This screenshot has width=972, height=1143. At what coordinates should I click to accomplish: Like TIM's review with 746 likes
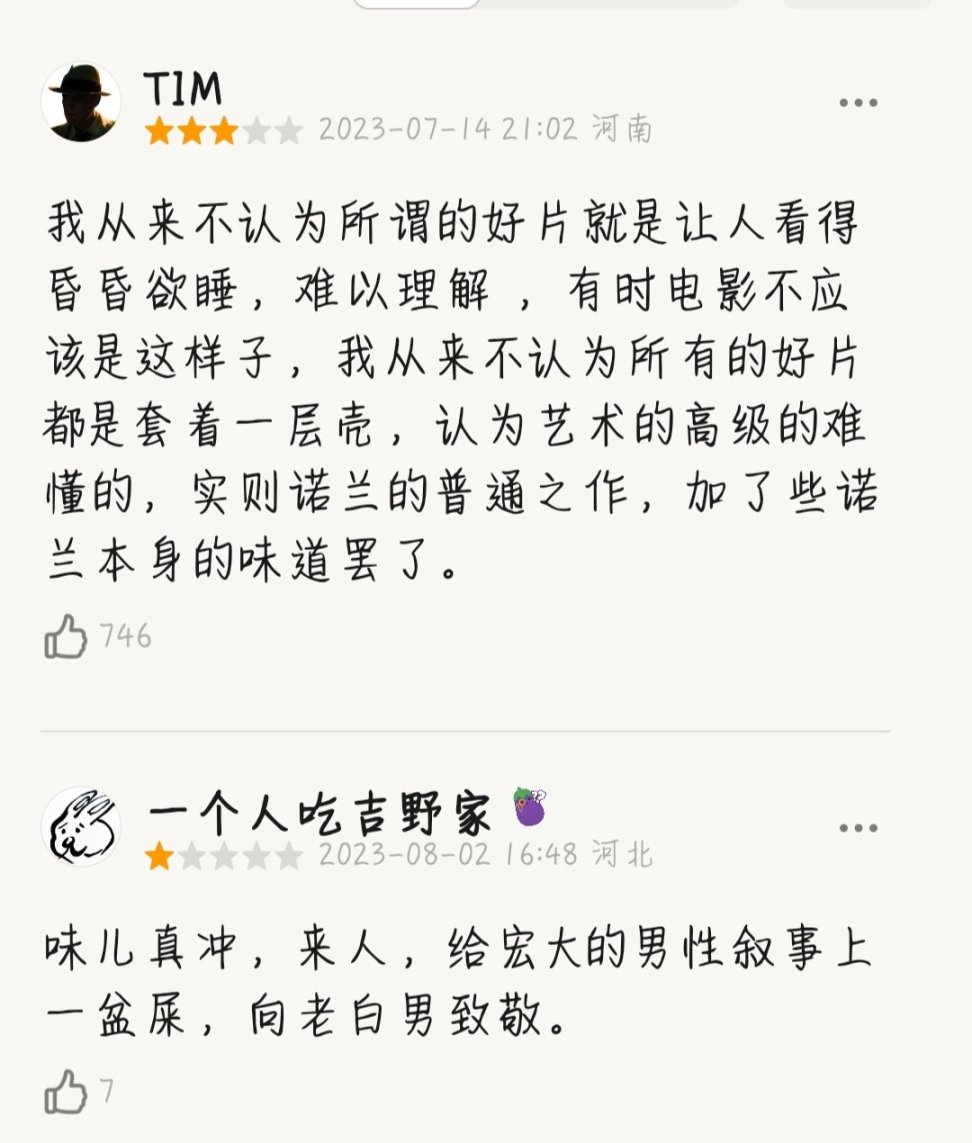pos(66,636)
